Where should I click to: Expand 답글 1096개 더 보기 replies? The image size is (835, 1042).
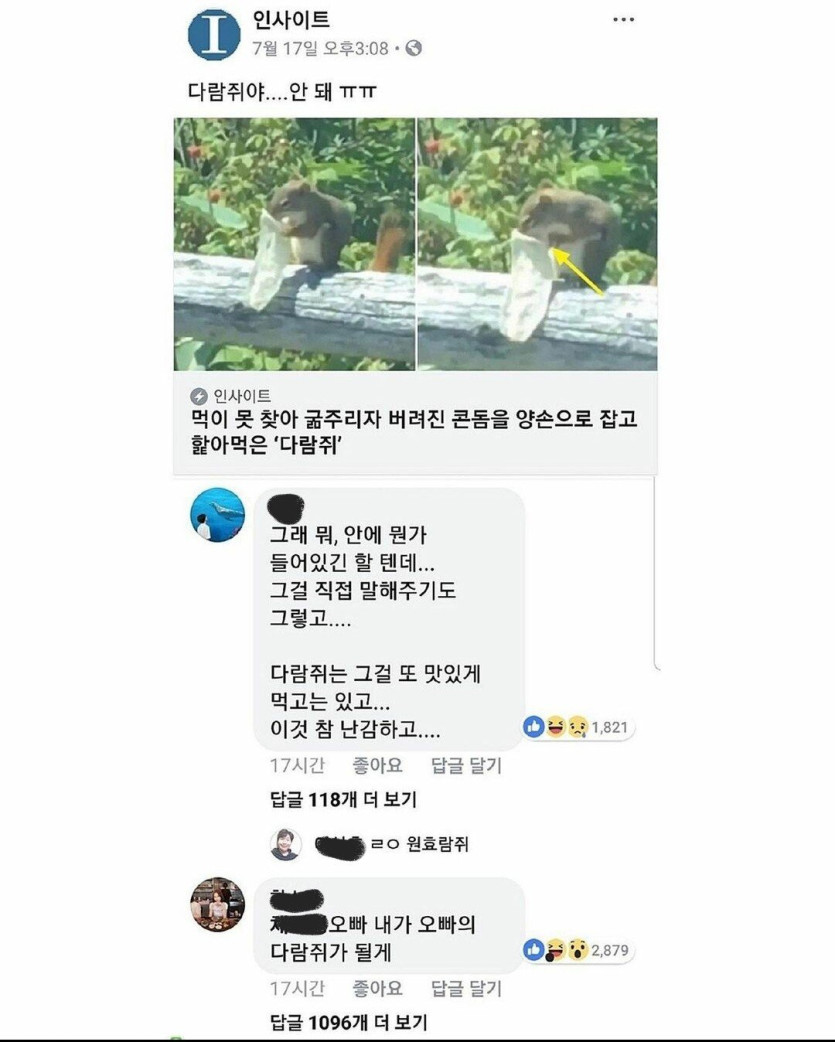[x=349, y=1022]
